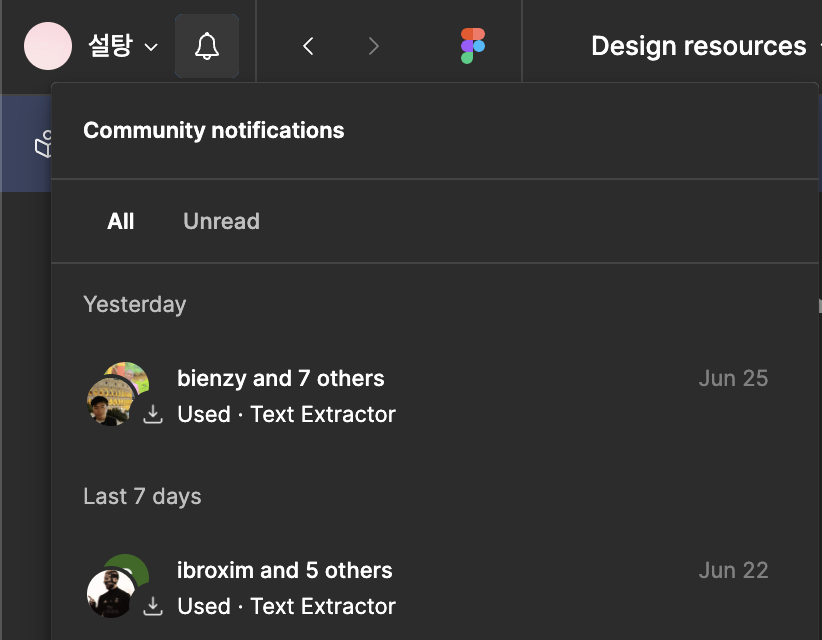Go back with the left arrow
Screen dimensions: 822x640
(308, 46)
